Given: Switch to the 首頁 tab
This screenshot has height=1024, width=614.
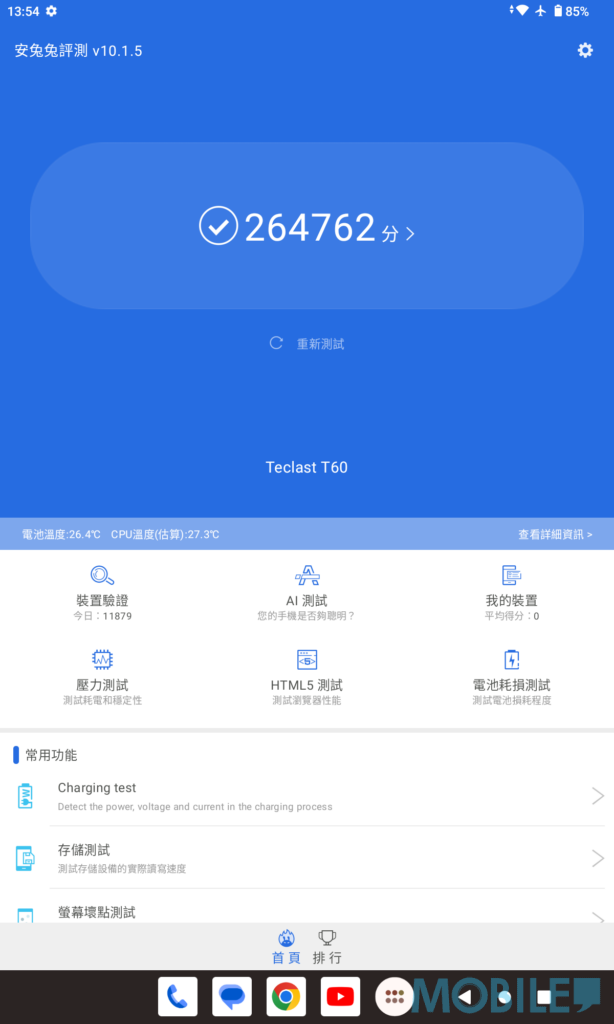Looking at the screenshot, I should (286, 946).
